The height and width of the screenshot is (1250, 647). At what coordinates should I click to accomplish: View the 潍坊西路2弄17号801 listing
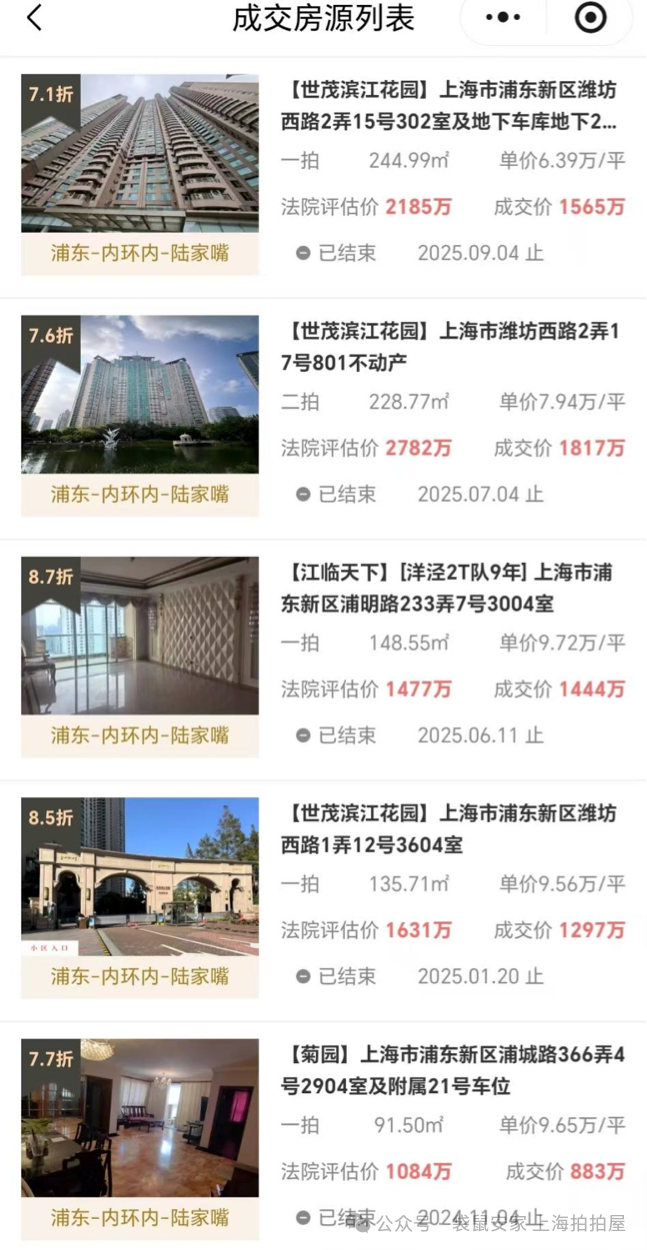click(x=452, y=346)
